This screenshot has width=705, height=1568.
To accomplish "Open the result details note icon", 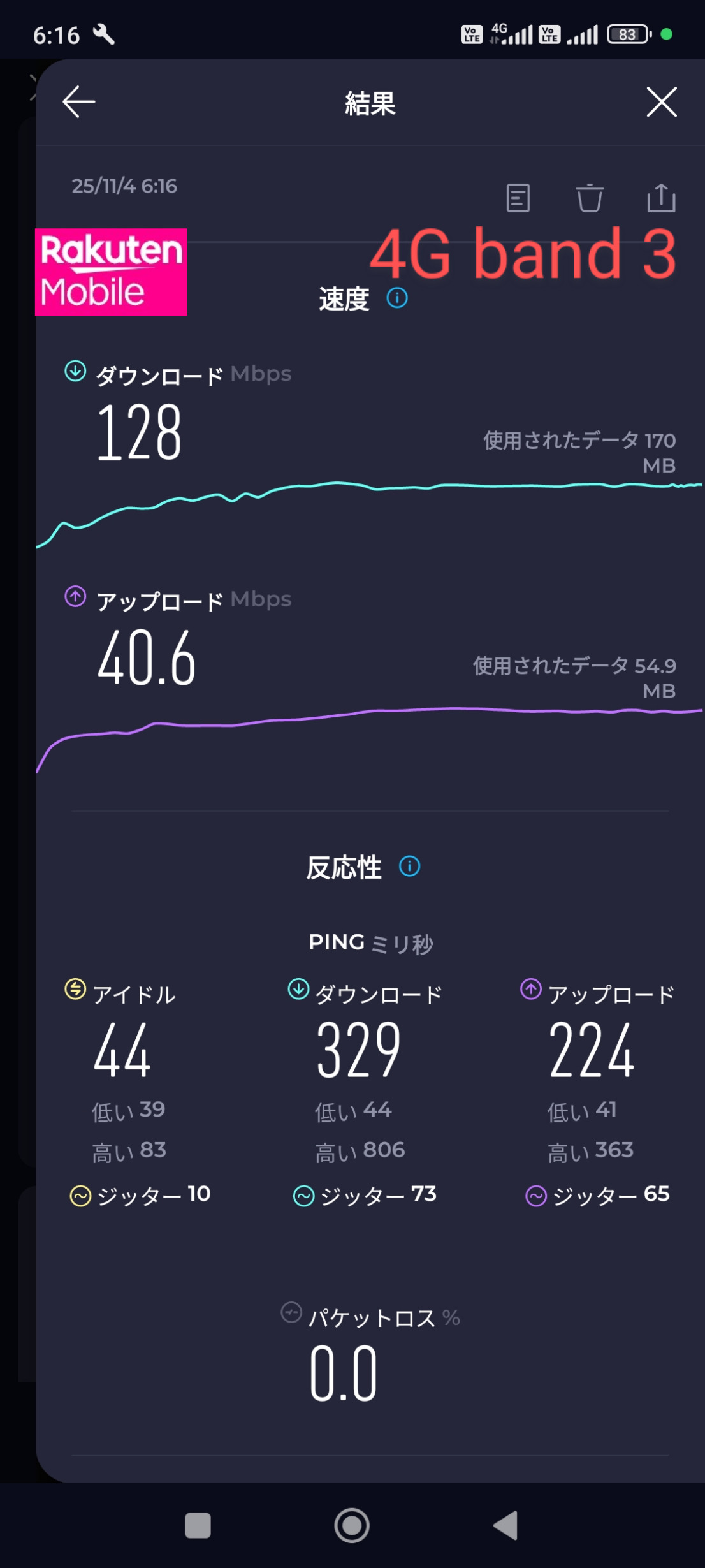I will [x=518, y=198].
